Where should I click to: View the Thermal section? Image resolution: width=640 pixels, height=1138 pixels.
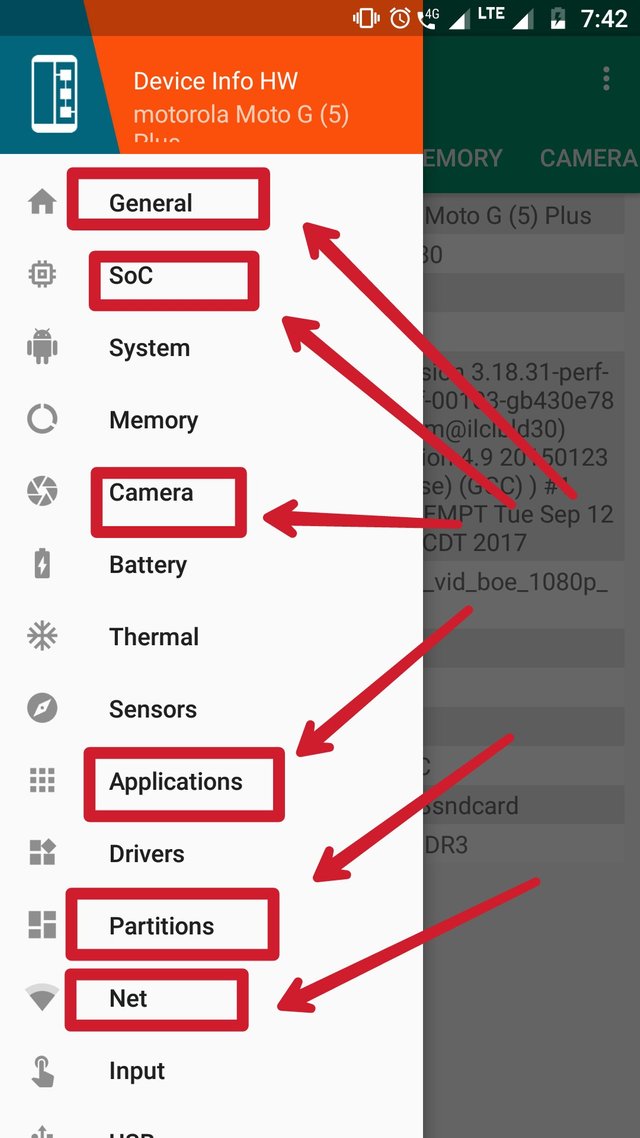[x=154, y=637]
